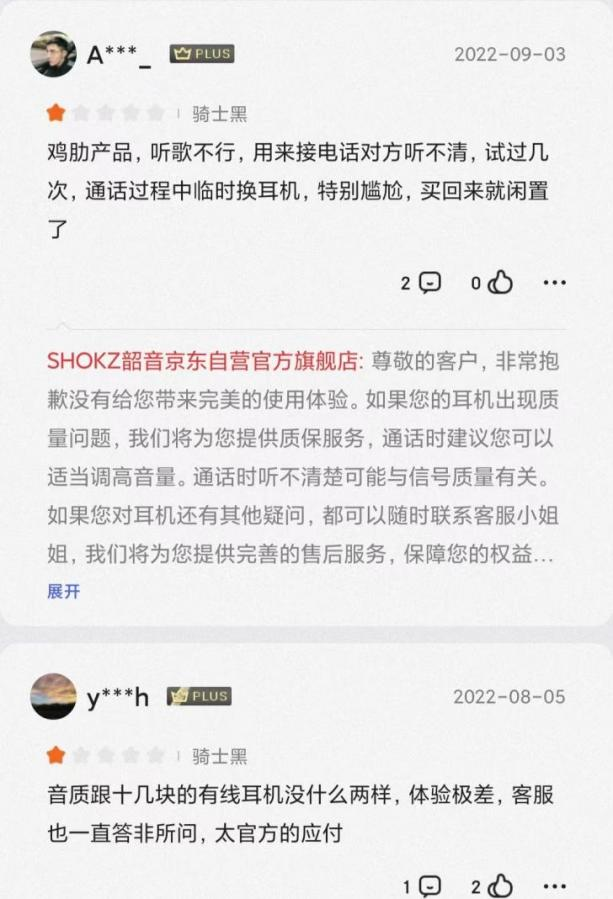Expand the SHOKZ store reply with 展开
The width and height of the screenshot is (613, 899).
coord(64,591)
